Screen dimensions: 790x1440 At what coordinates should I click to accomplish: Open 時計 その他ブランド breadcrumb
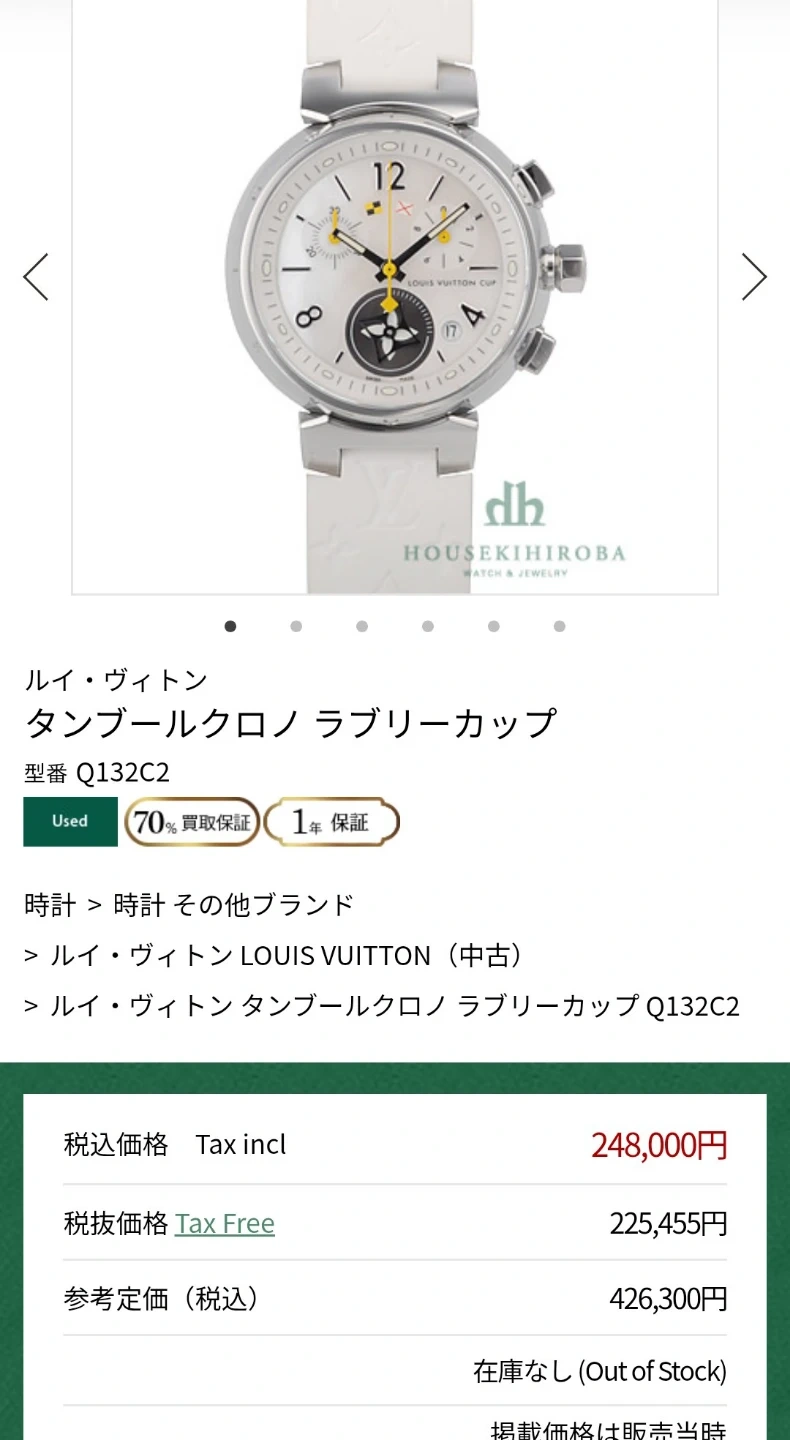234,904
